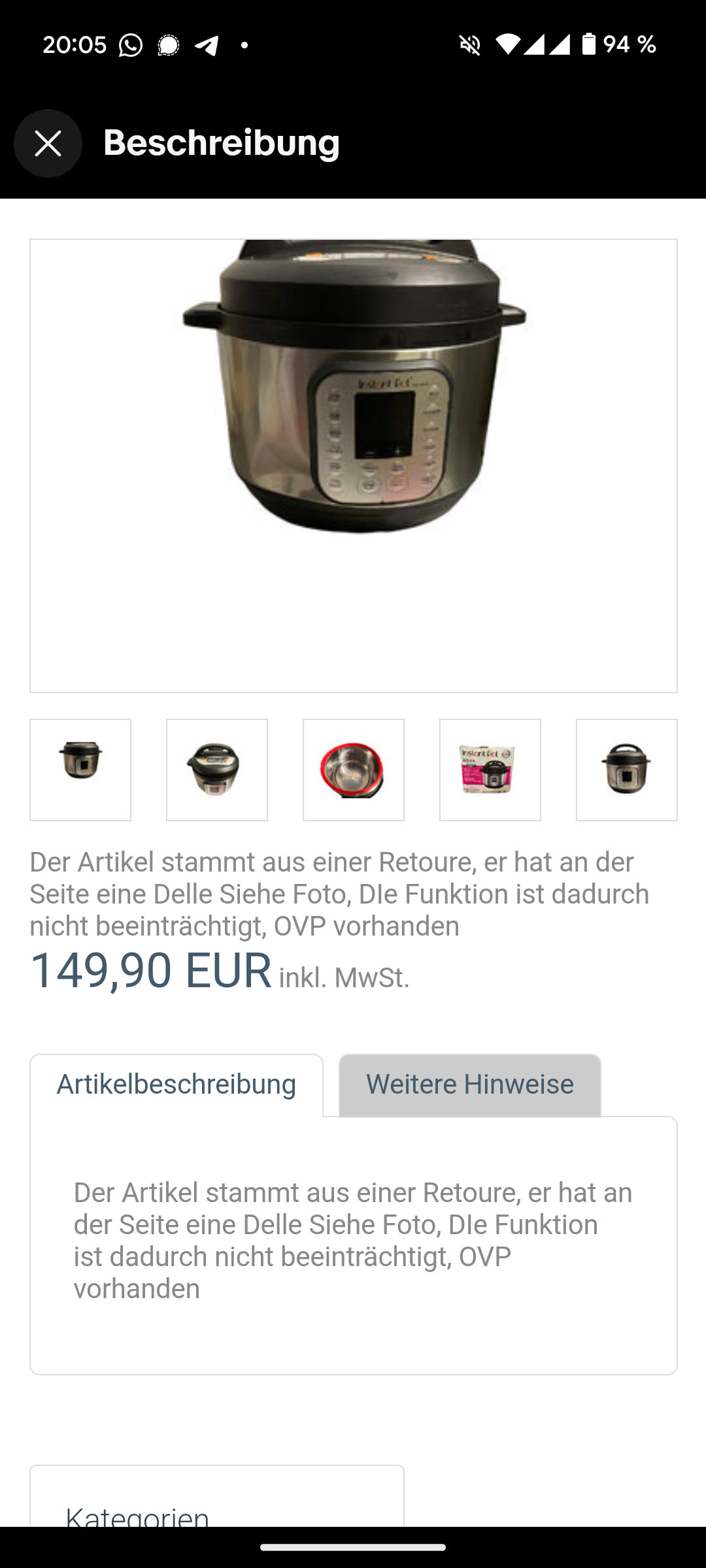Select the thumbnail showing the pot's lid from above
The image size is (706, 1568).
(x=217, y=770)
